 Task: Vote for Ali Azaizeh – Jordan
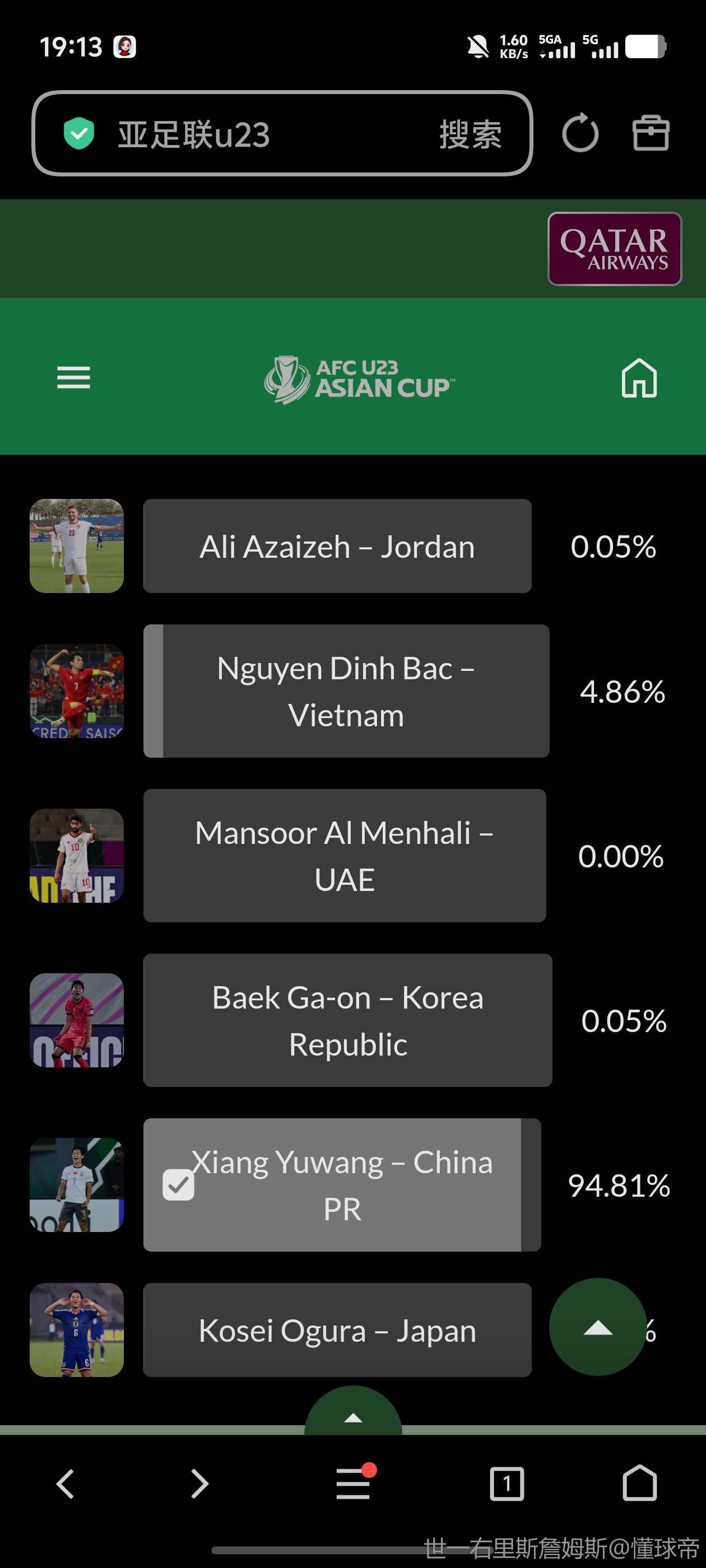point(337,546)
